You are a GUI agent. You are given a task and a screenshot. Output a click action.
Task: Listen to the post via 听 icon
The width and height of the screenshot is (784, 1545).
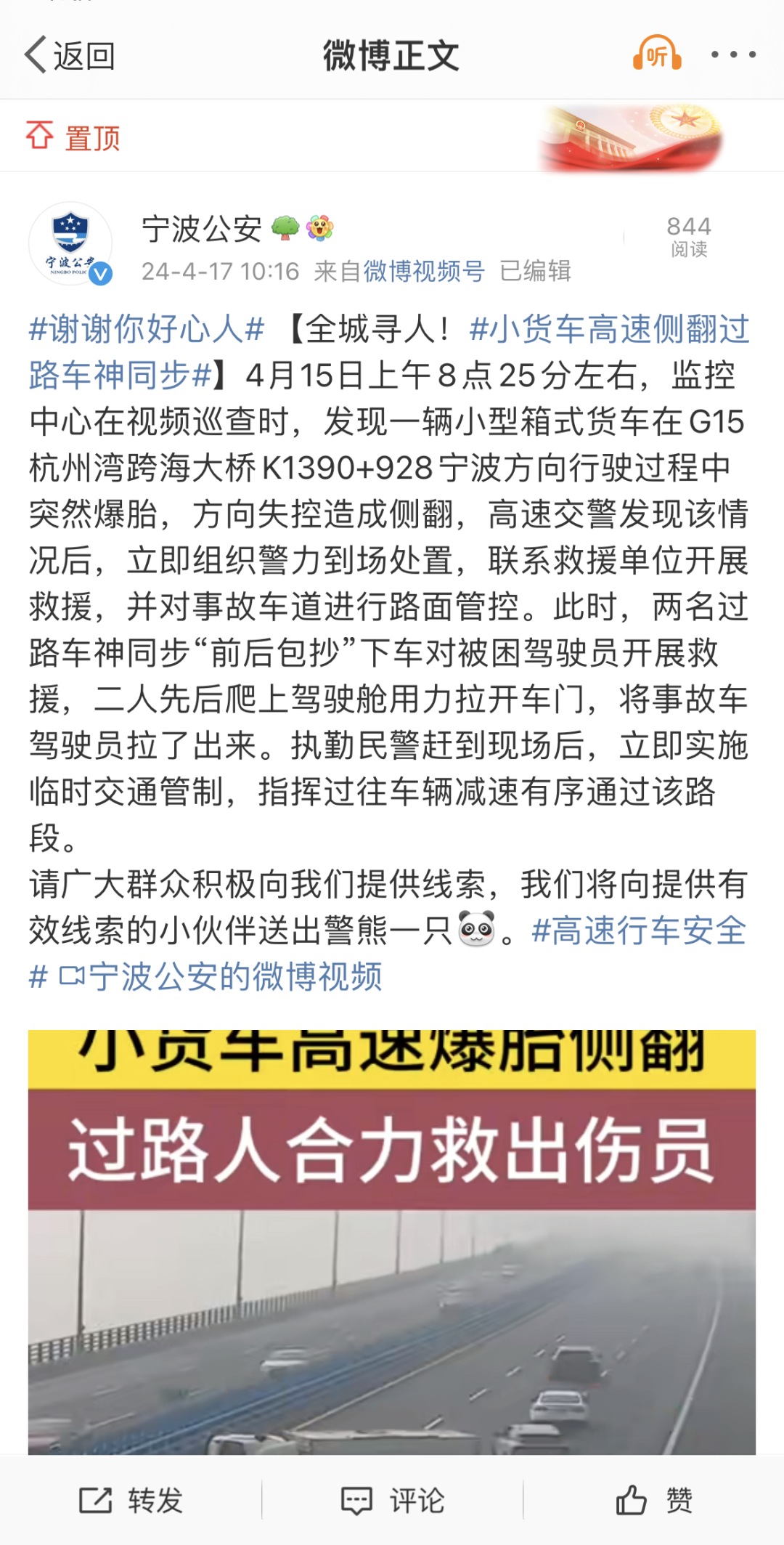656,54
